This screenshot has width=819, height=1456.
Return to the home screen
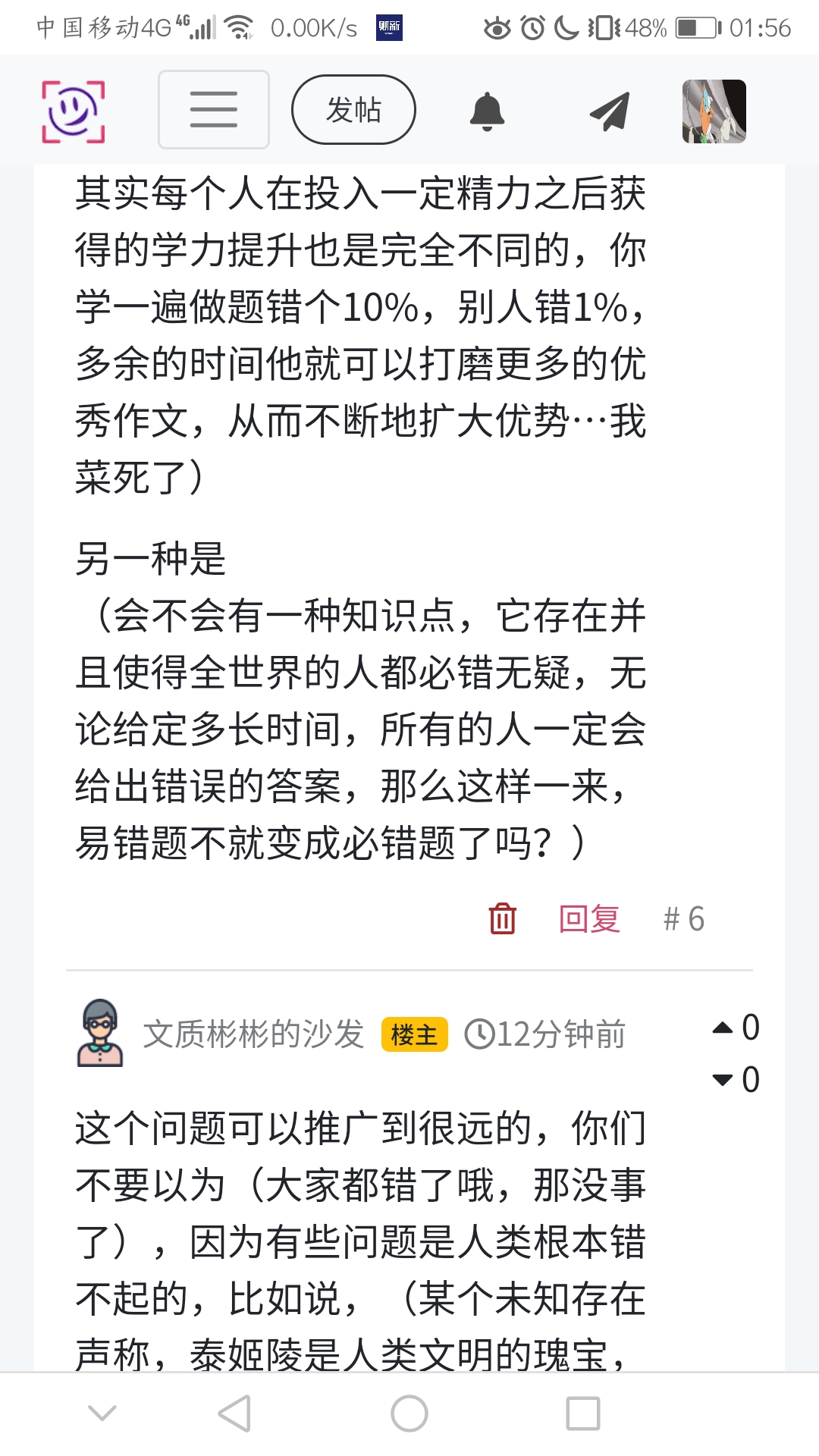point(409,1414)
